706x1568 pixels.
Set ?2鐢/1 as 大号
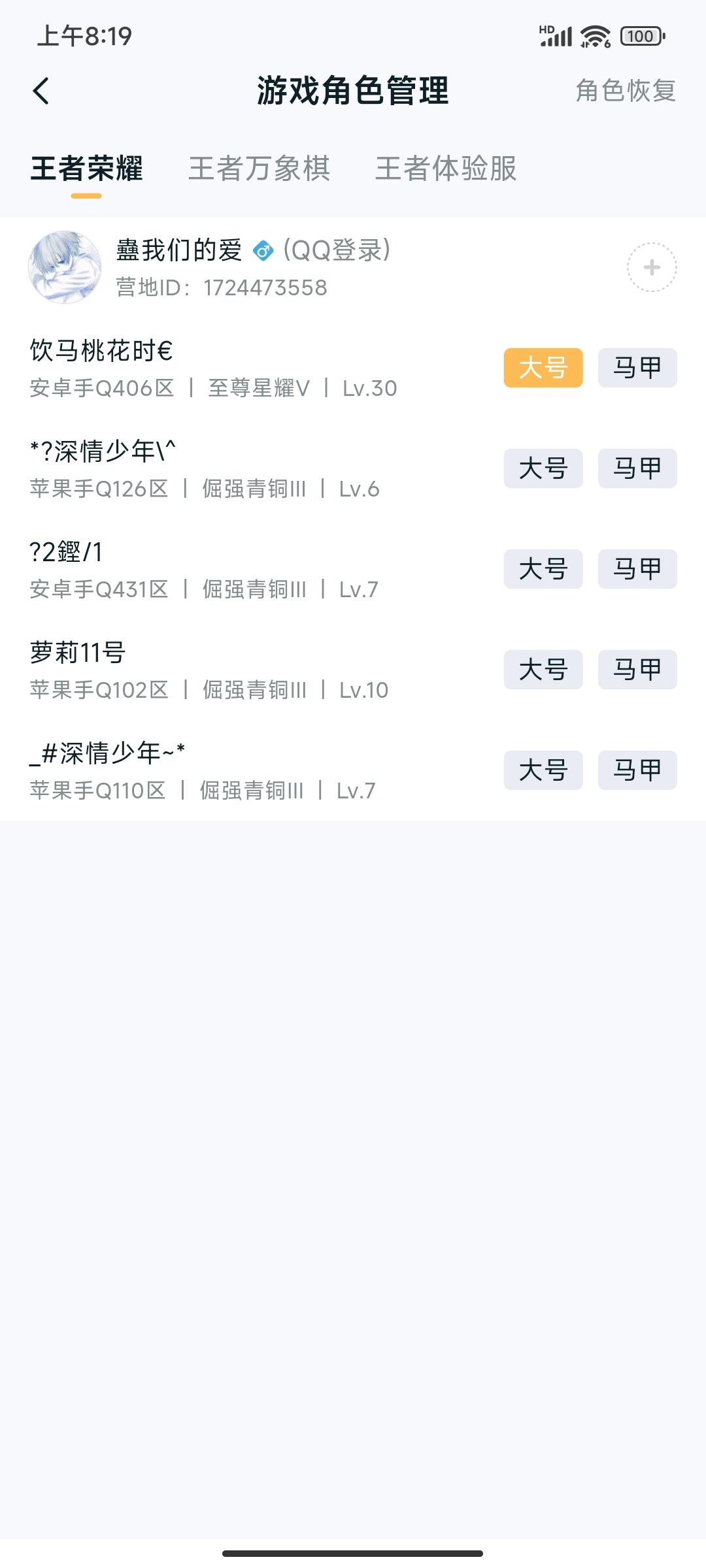tap(544, 569)
